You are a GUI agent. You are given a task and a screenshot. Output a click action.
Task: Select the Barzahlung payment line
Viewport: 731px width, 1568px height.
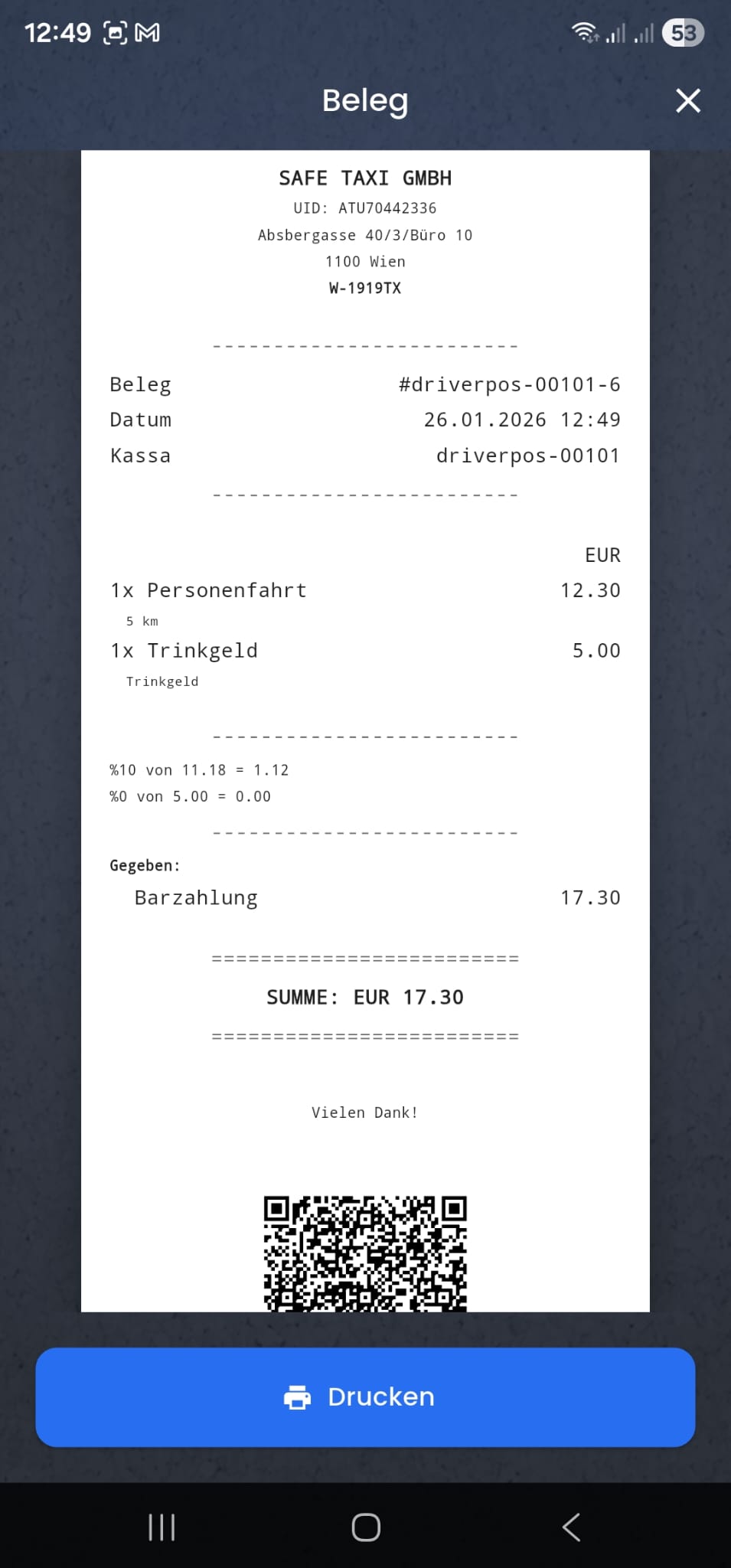[196, 897]
